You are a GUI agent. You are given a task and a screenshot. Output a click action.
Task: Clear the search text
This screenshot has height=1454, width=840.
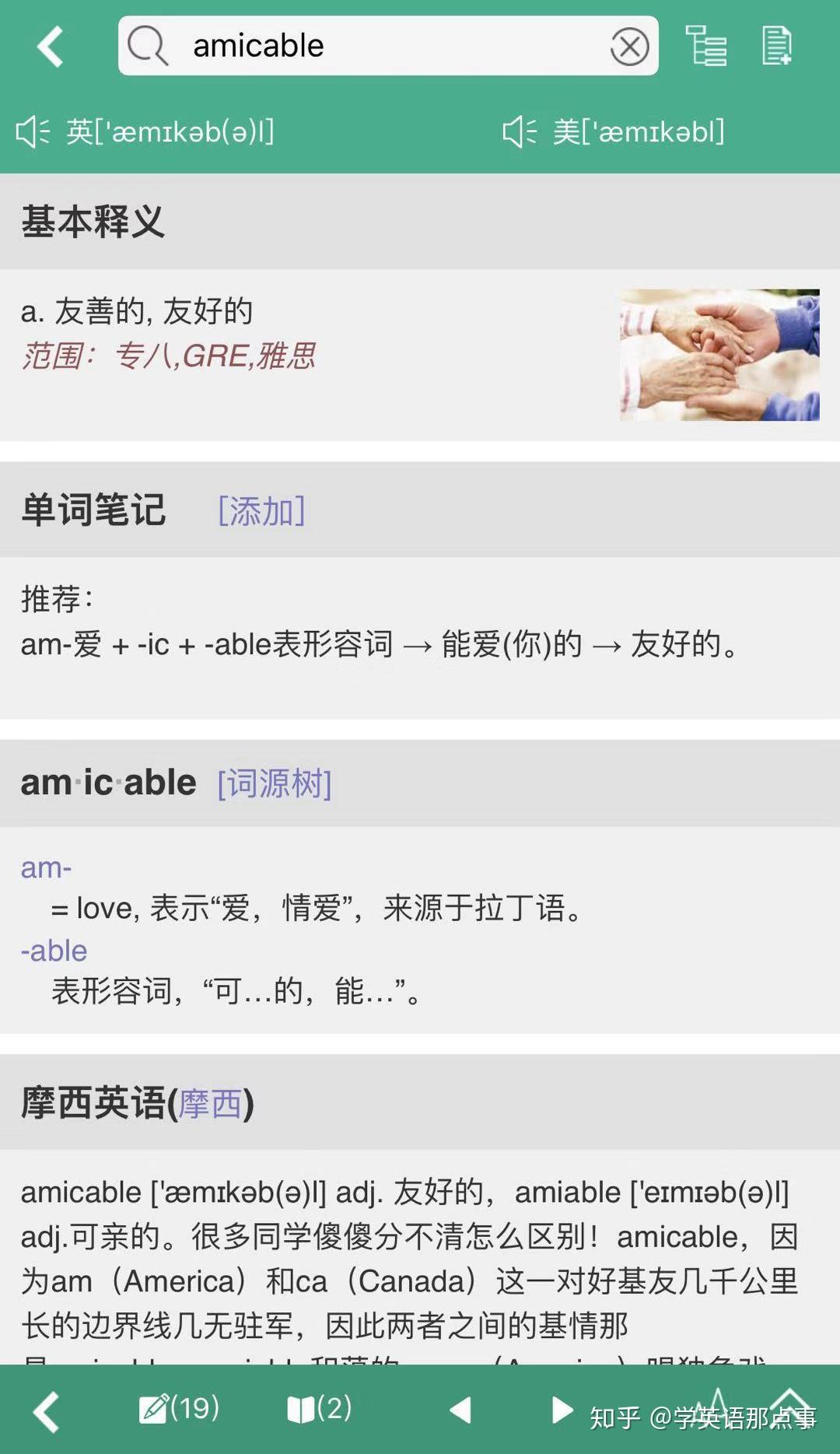[x=629, y=47]
